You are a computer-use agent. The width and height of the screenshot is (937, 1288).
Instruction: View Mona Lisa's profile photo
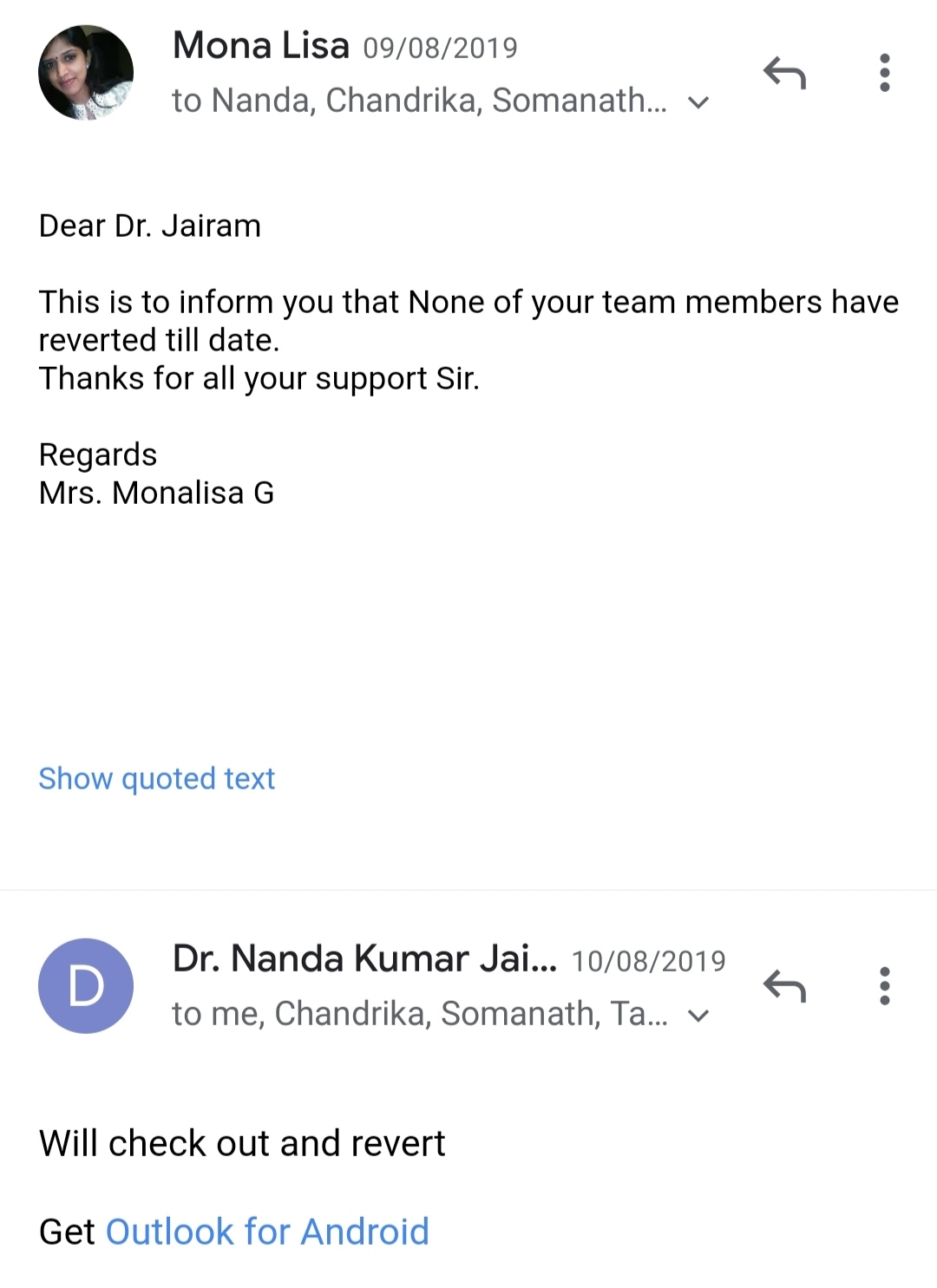[86, 73]
